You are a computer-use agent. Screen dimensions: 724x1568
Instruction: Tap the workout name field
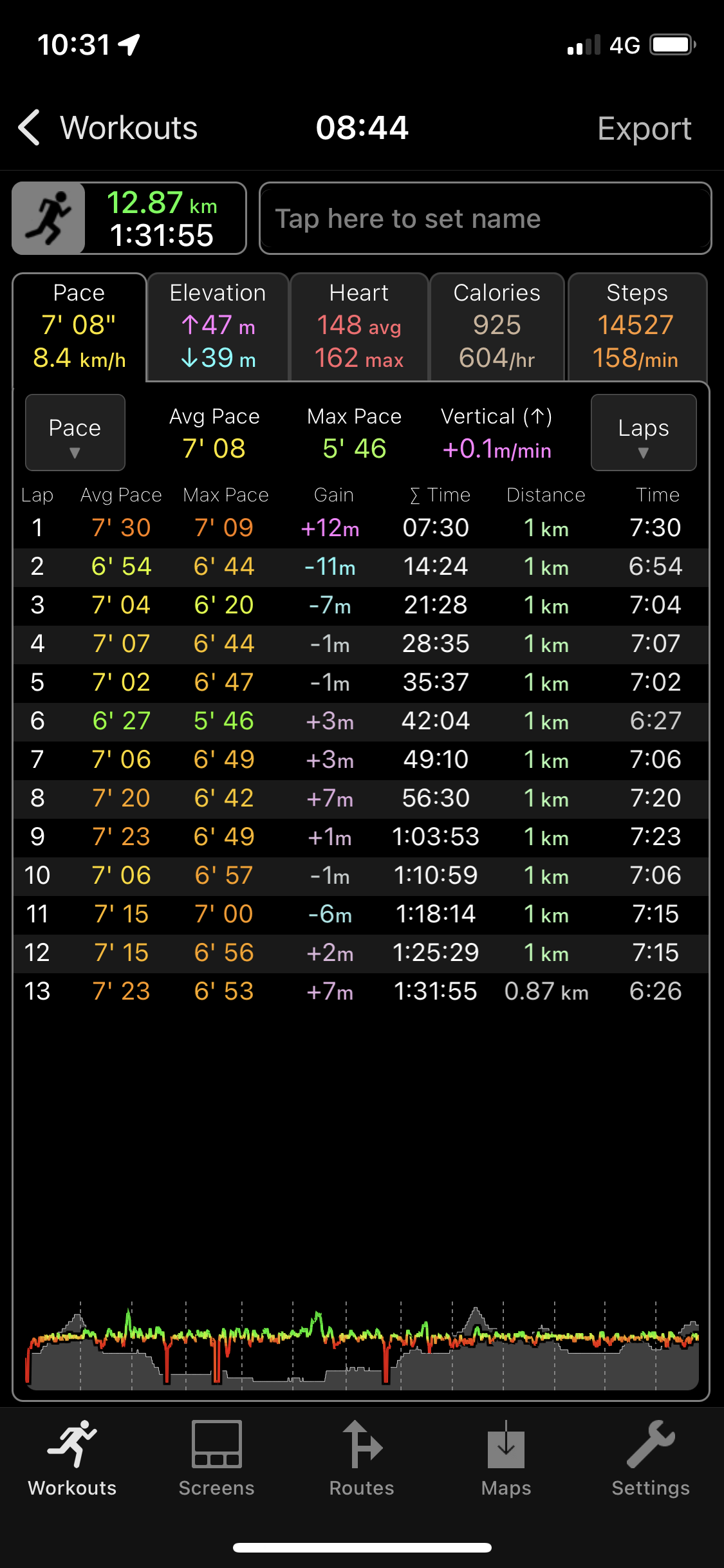click(x=485, y=219)
